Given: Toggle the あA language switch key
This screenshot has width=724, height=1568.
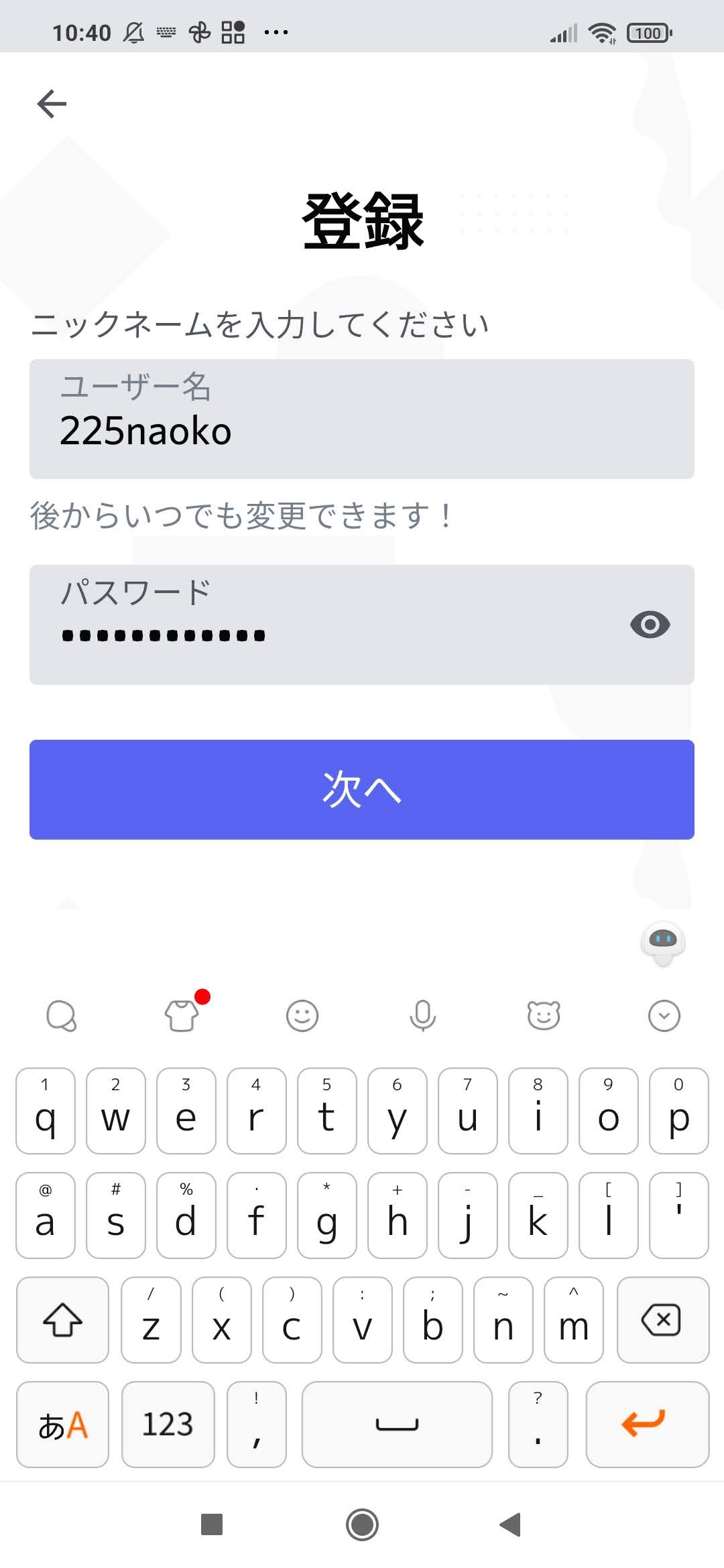Looking at the screenshot, I should click(62, 1425).
